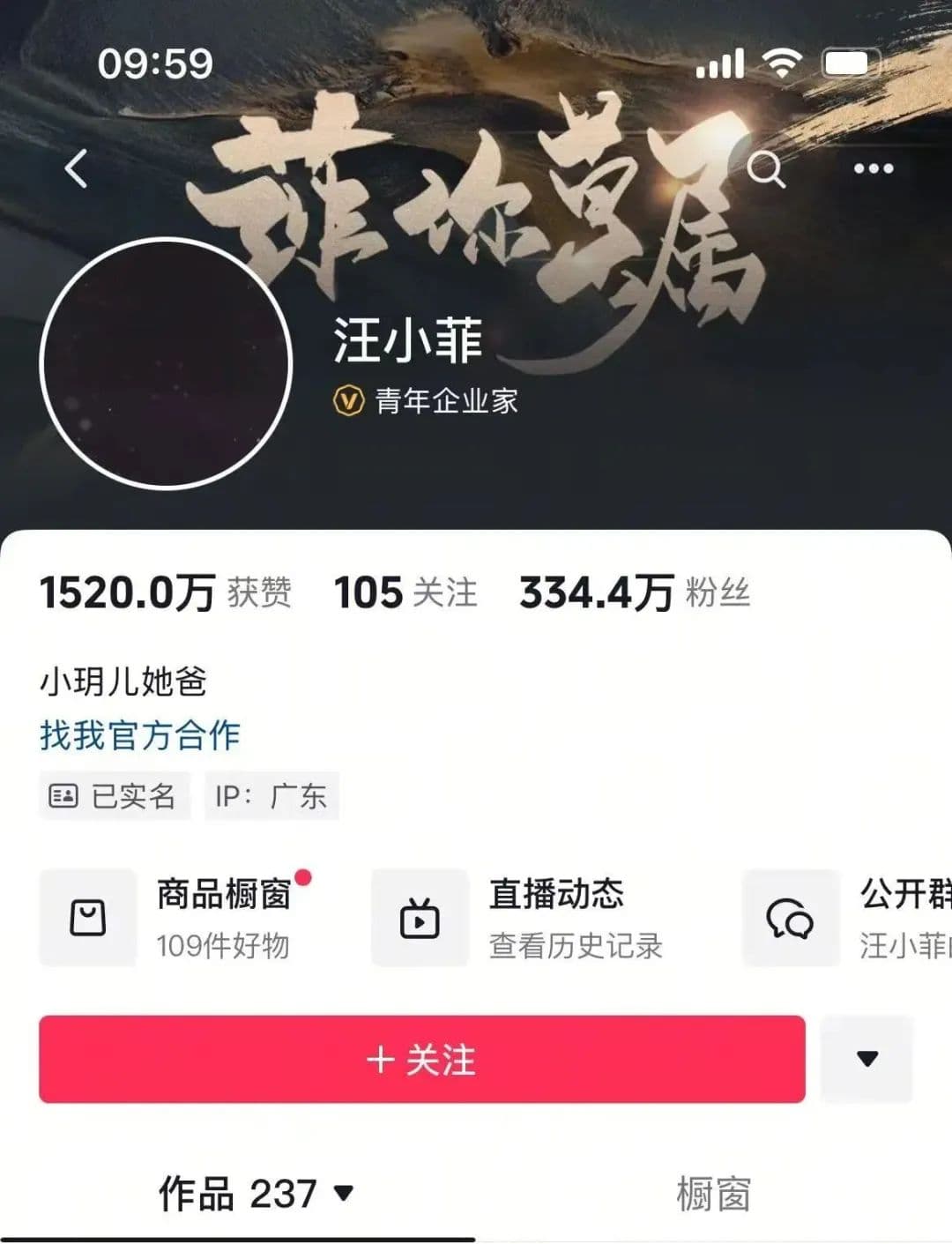Expand the dropdown arrow beside 关注

point(866,1059)
